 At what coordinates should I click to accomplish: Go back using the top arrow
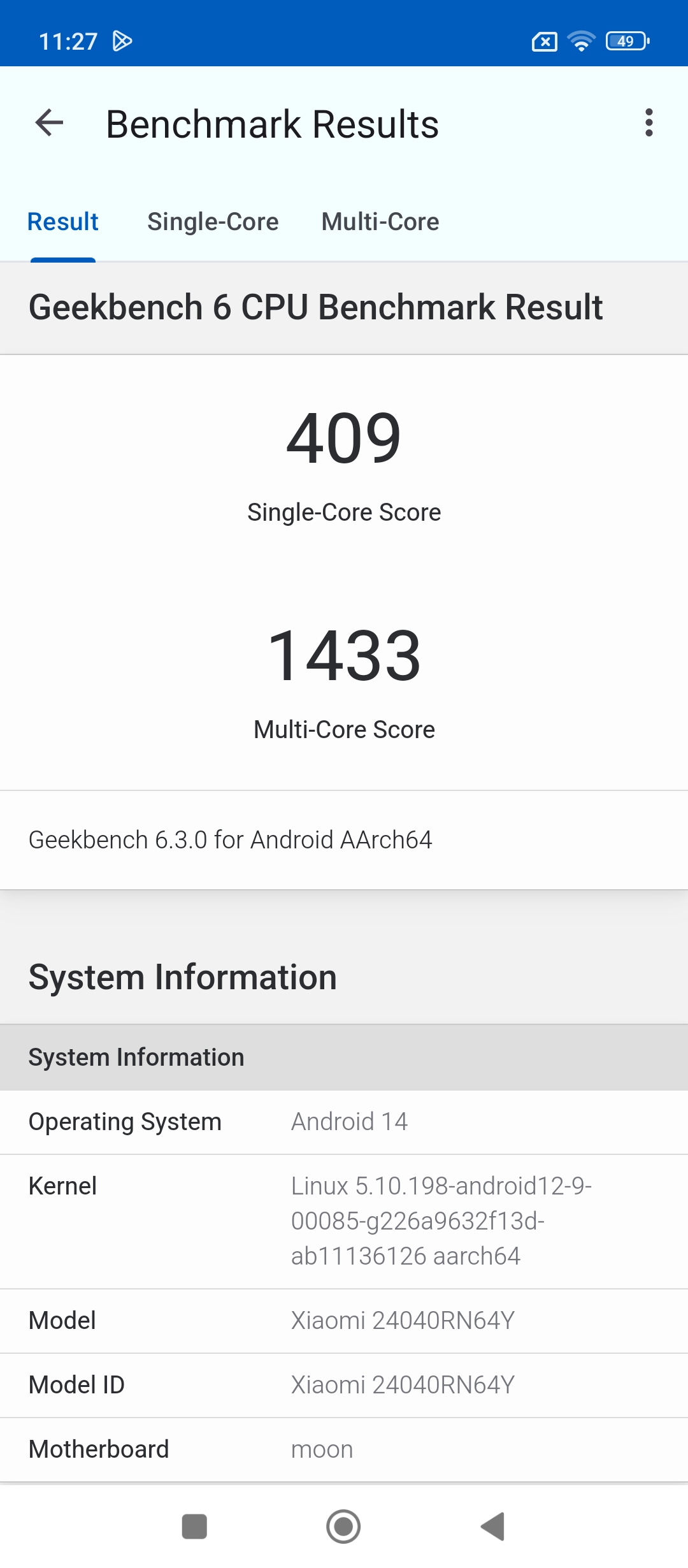click(x=50, y=123)
